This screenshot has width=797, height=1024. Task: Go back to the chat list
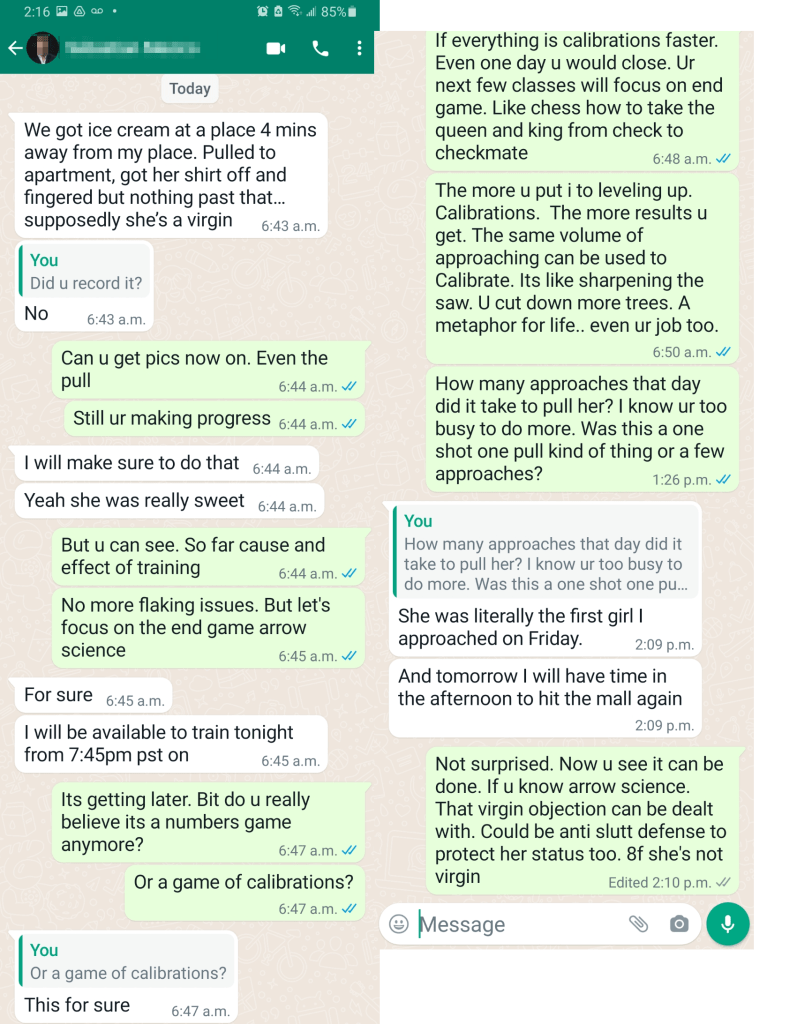click(14, 48)
